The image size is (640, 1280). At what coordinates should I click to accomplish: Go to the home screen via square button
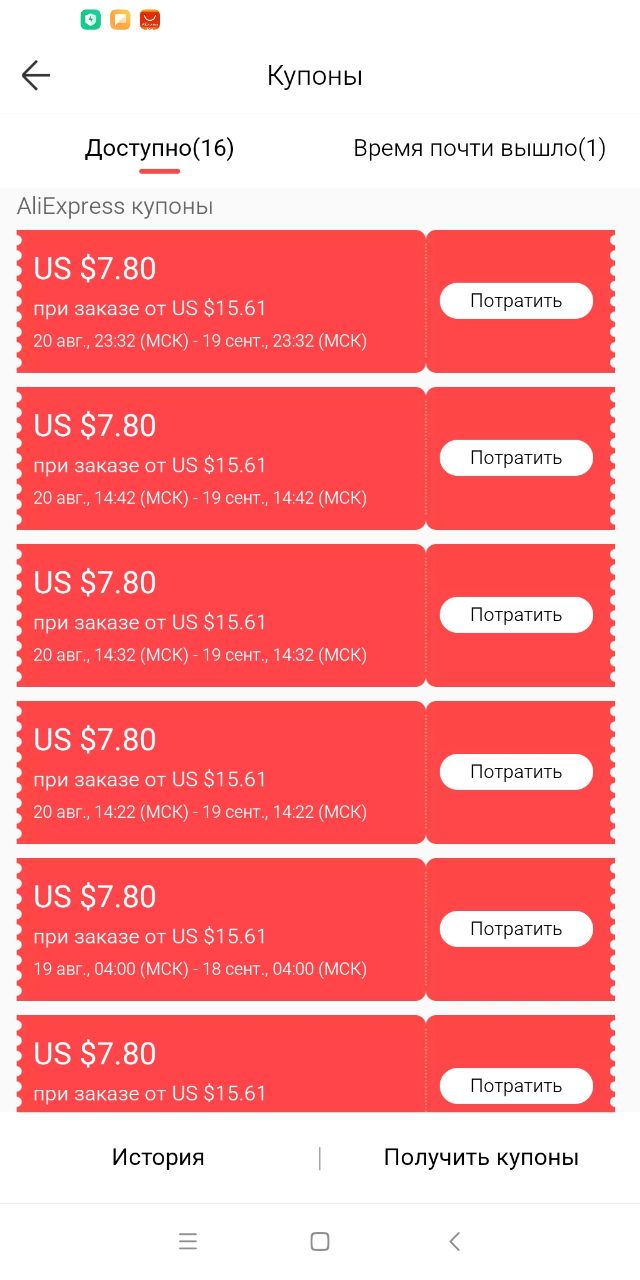(x=320, y=1242)
